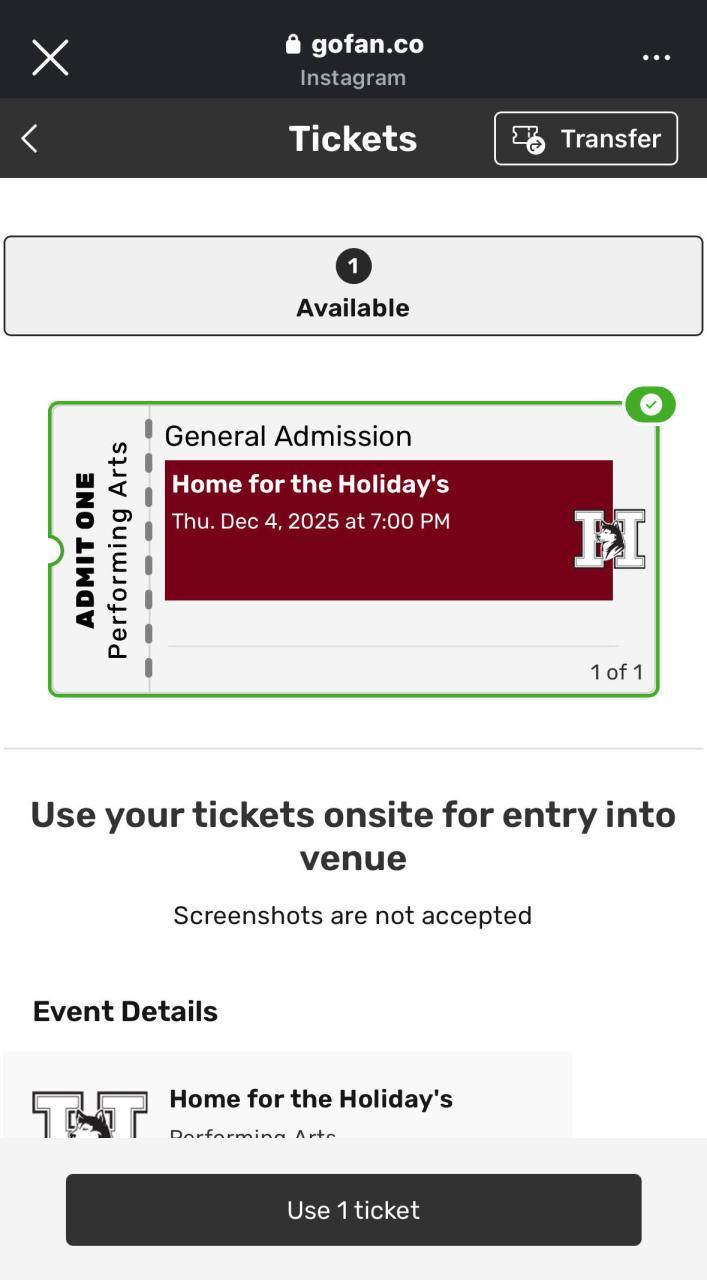Go back from Tickets page

(30, 139)
